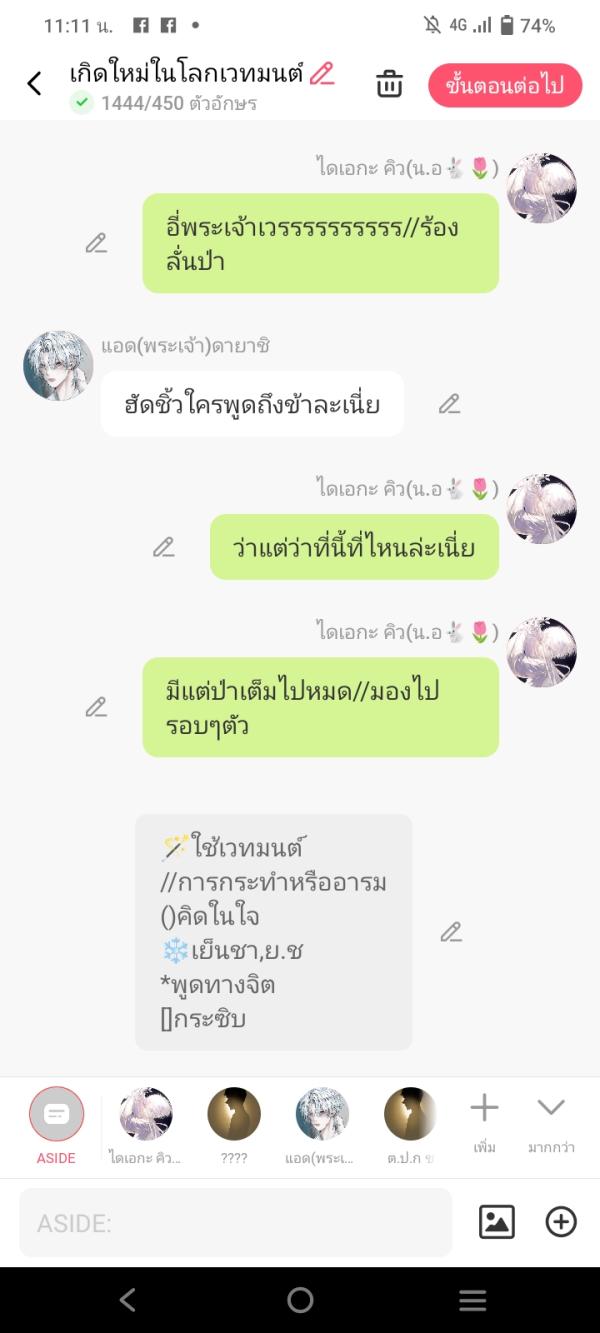Image resolution: width=600 pixels, height=1333 pixels.
Task: Edit the aside note about ใช้เวทมนต์
Action: pyautogui.click(x=451, y=932)
